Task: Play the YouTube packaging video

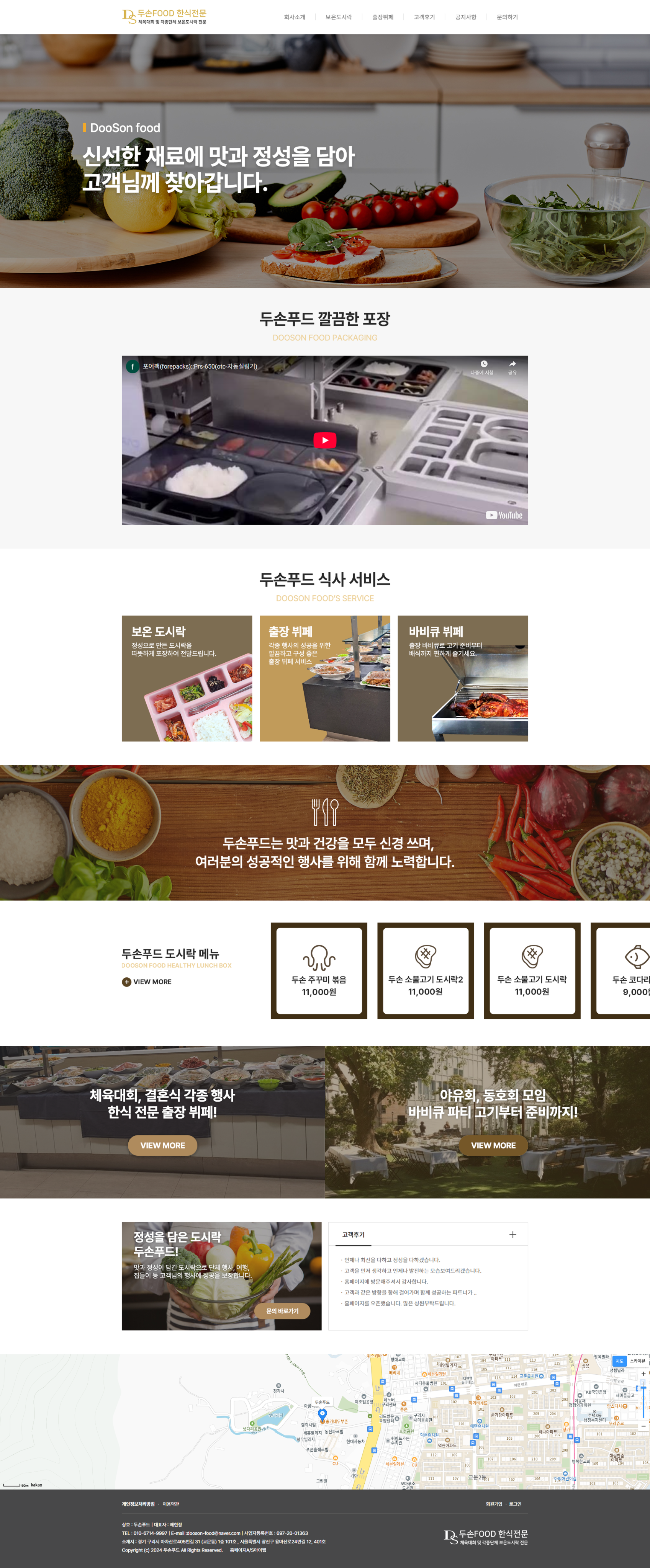Action: click(325, 440)
